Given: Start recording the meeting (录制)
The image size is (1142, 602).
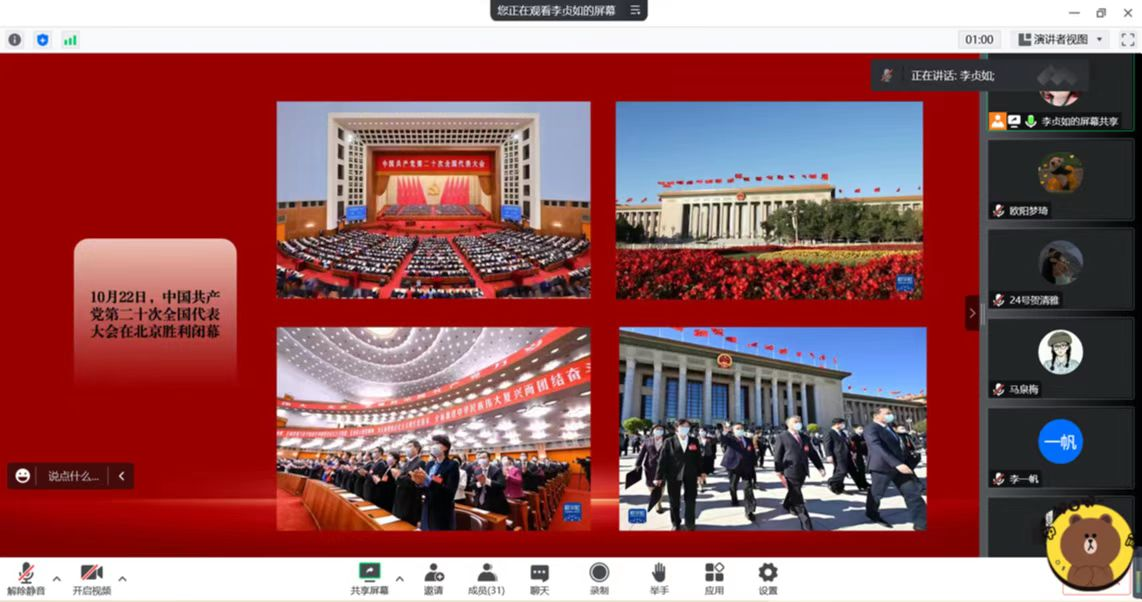Looking at the screenshot, I should tap(598, 577).
